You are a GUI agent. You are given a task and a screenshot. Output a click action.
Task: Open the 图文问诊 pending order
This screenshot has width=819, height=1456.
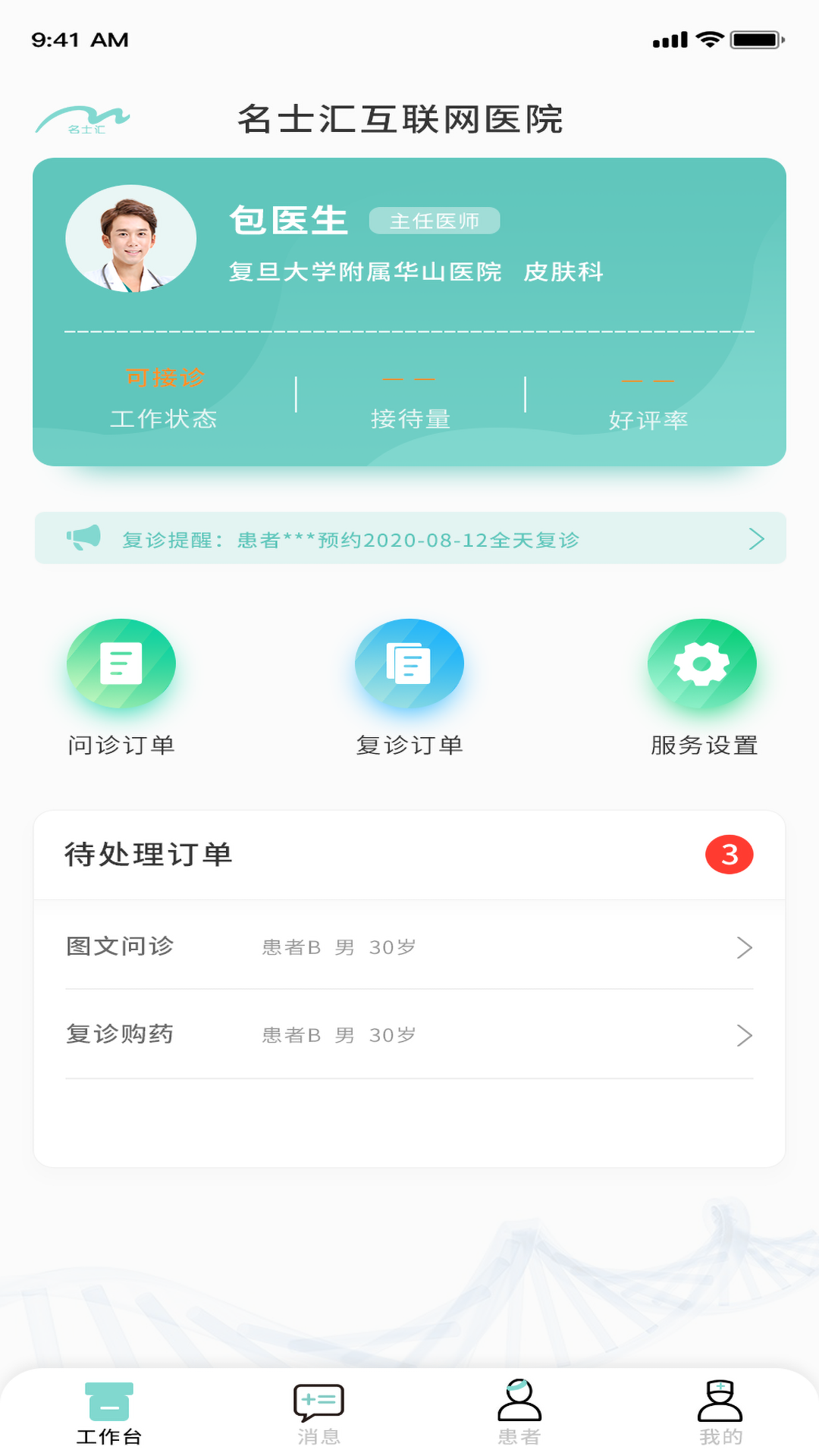tap(409, 947)
